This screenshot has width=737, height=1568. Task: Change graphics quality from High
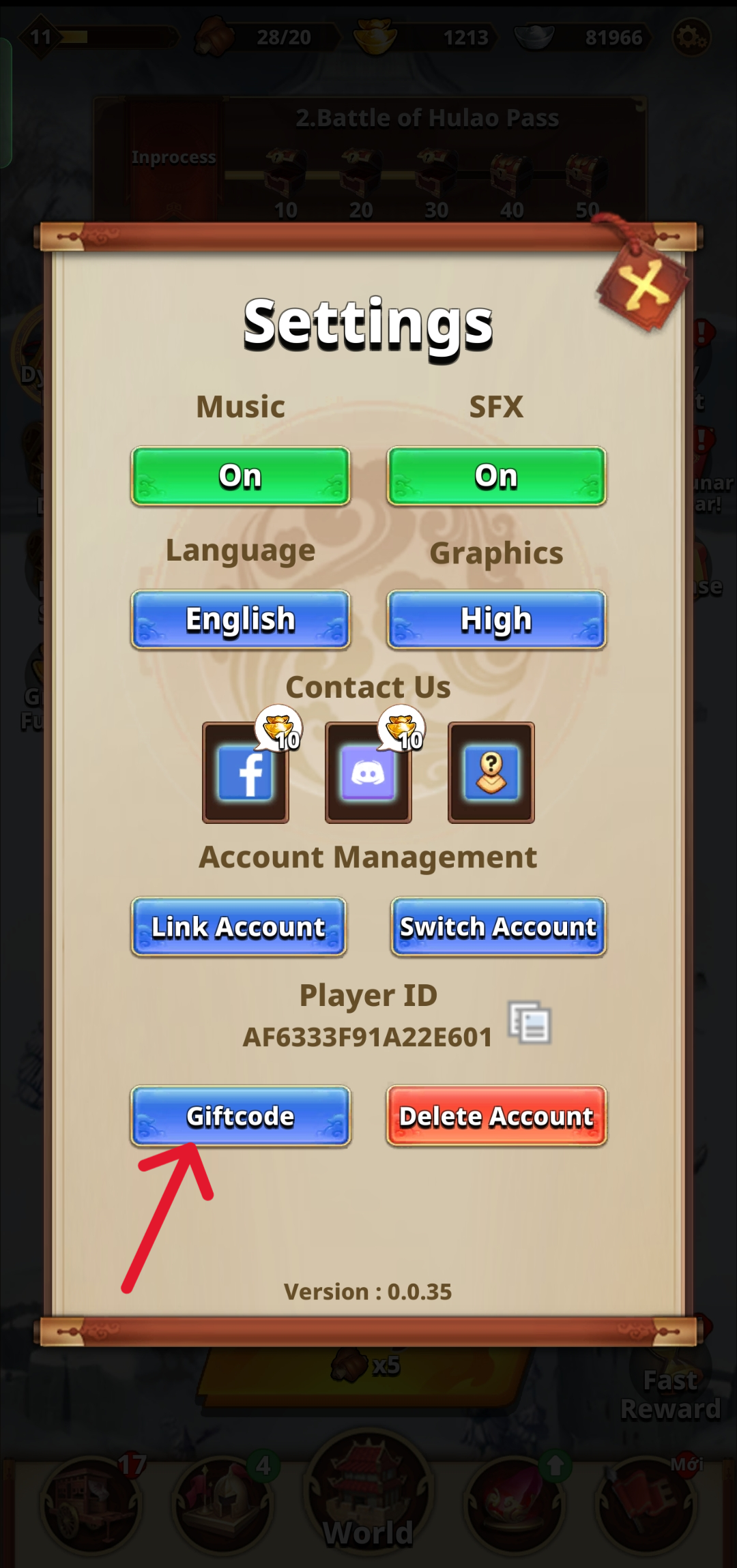pyautogui.click(x=496, y=619)
